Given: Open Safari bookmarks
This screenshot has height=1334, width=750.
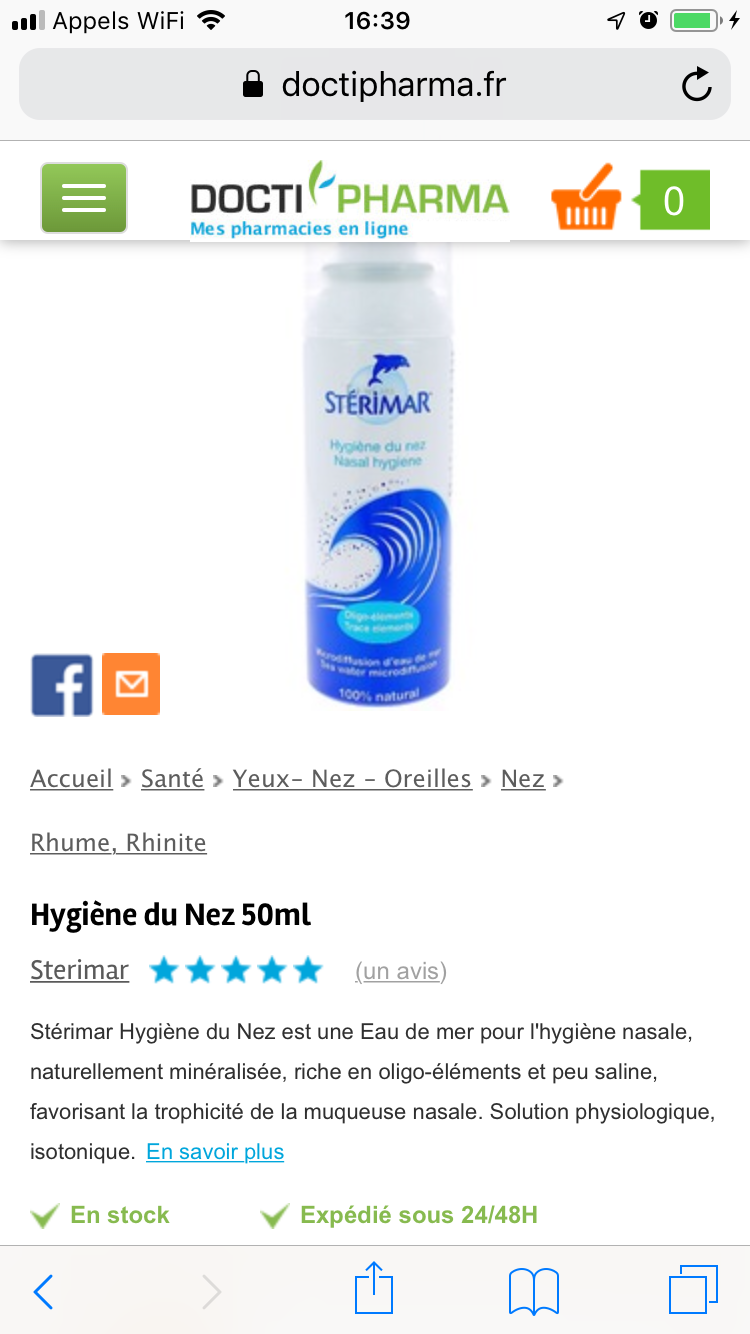Looking at the screenshot, I should 534,1292.
